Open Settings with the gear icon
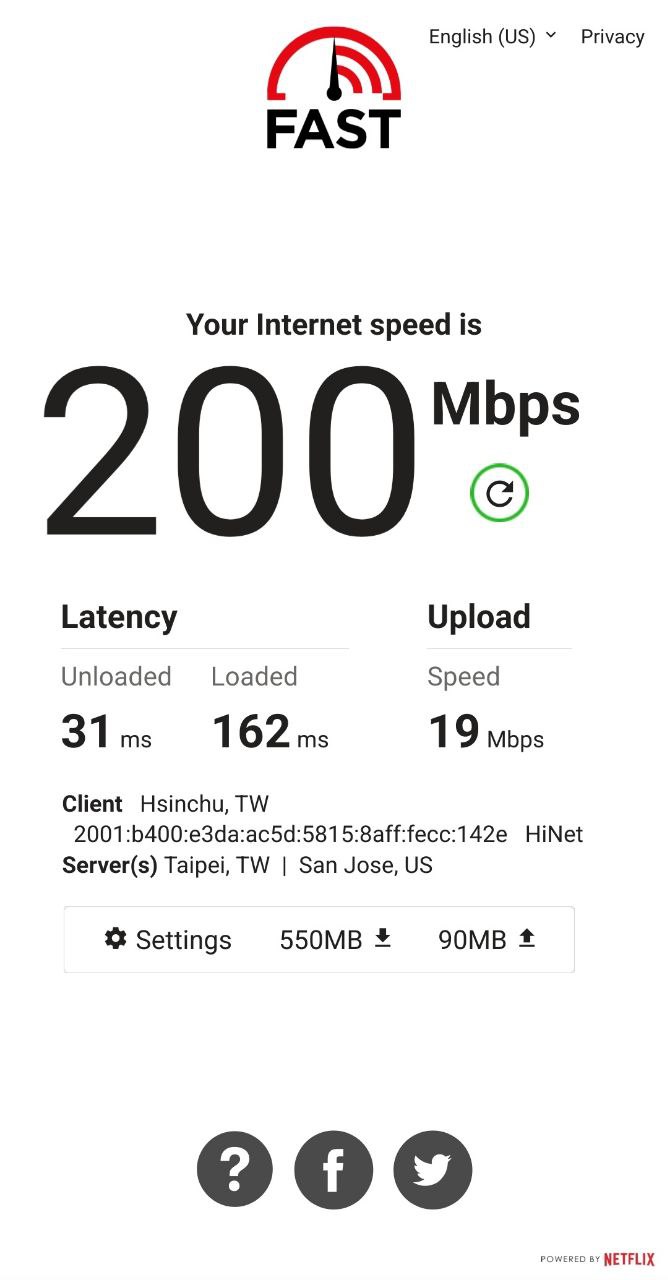668x1280 pixels. pyautogui.click(x=168, y=939)
